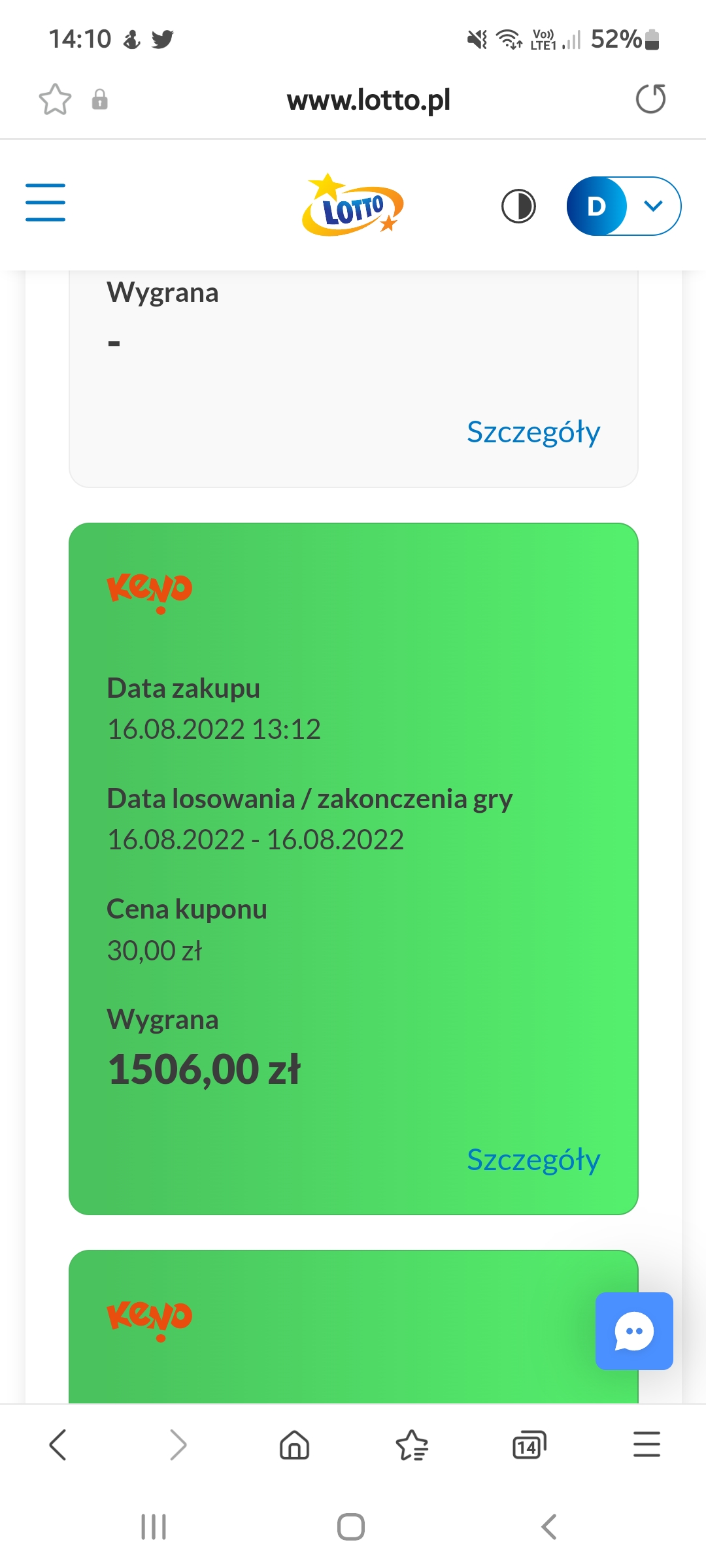View the site security lock info
The width and height of the screenshot is (706, 1568).
point(99,99)
